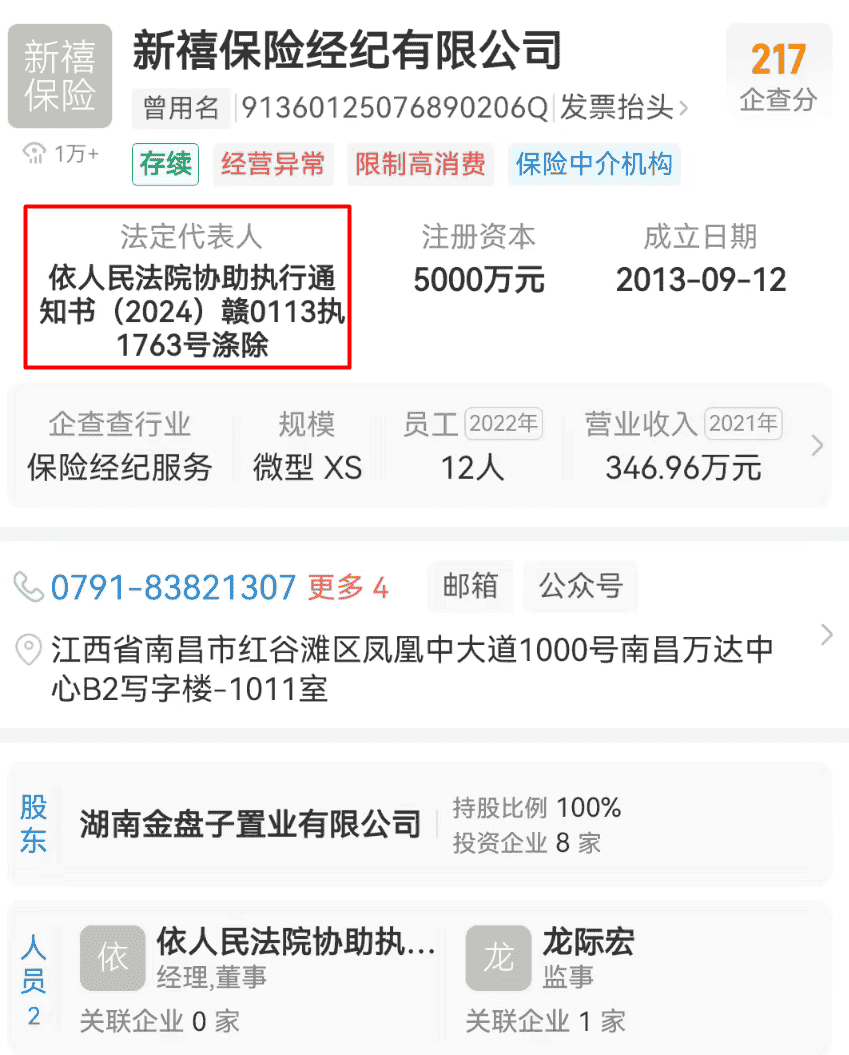The image size is (849, 1055).
Task: Show 更多 4 additional phone numbers
Action: [x=347, y=587]
